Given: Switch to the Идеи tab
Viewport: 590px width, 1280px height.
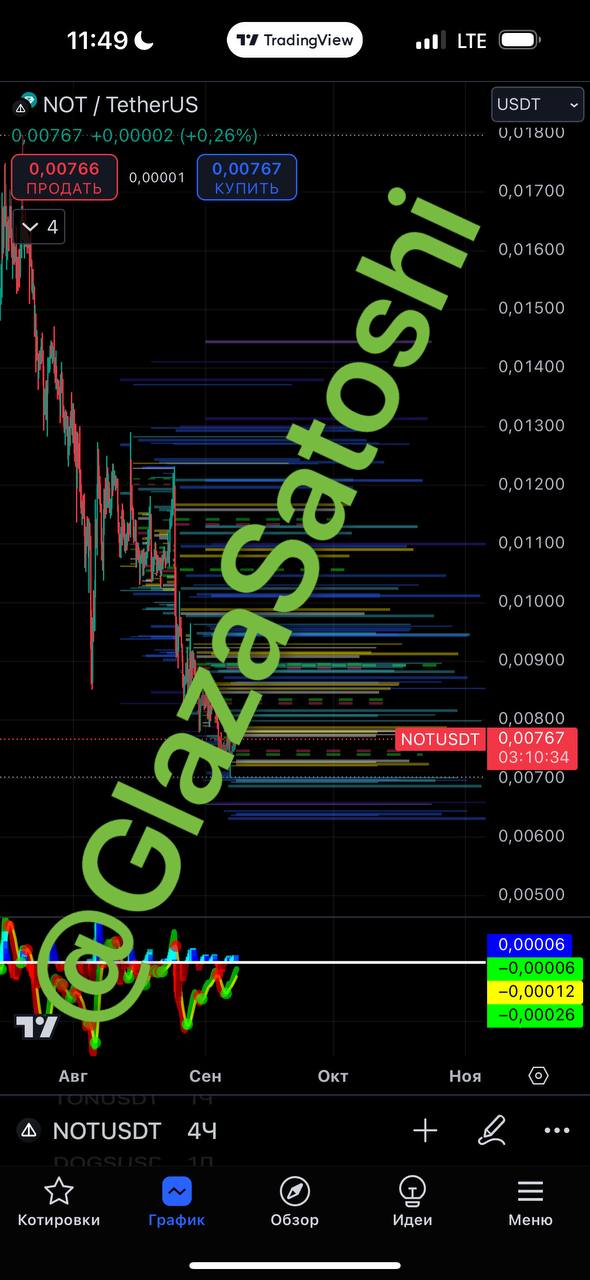Looking at the screenshot, I should pos(412,1202).
